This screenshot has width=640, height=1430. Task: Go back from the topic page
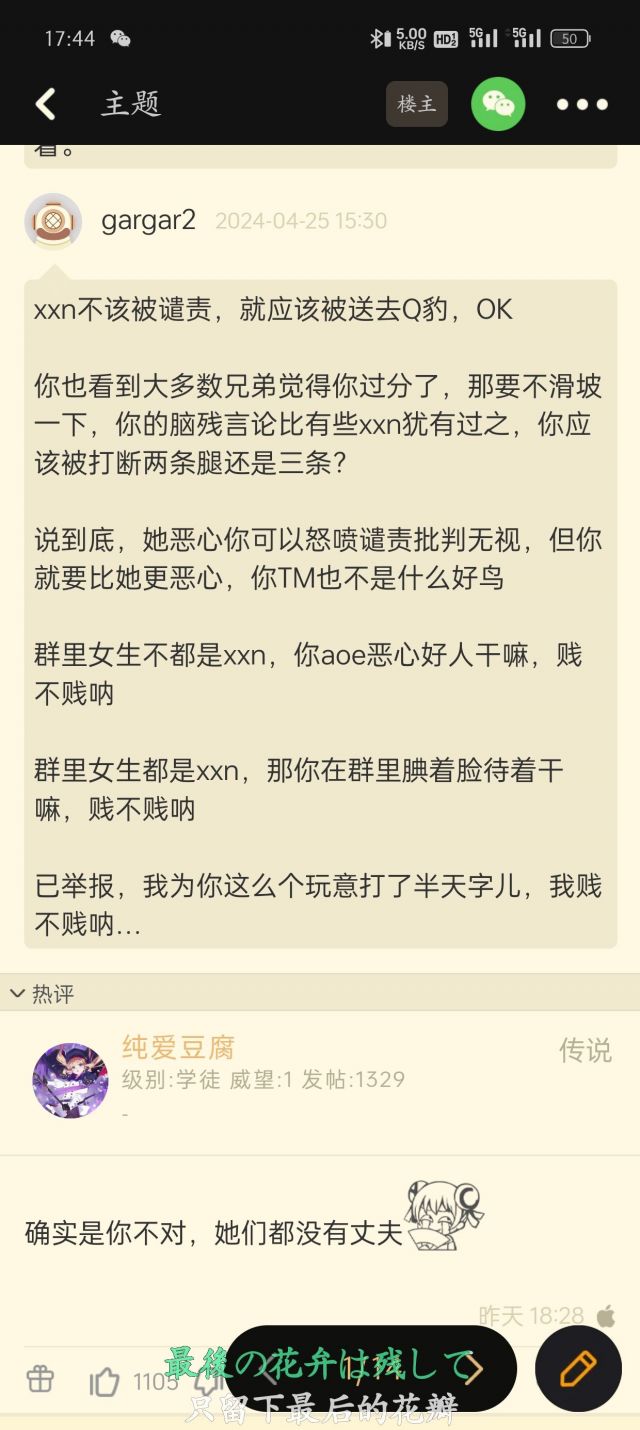click(46, 104)
